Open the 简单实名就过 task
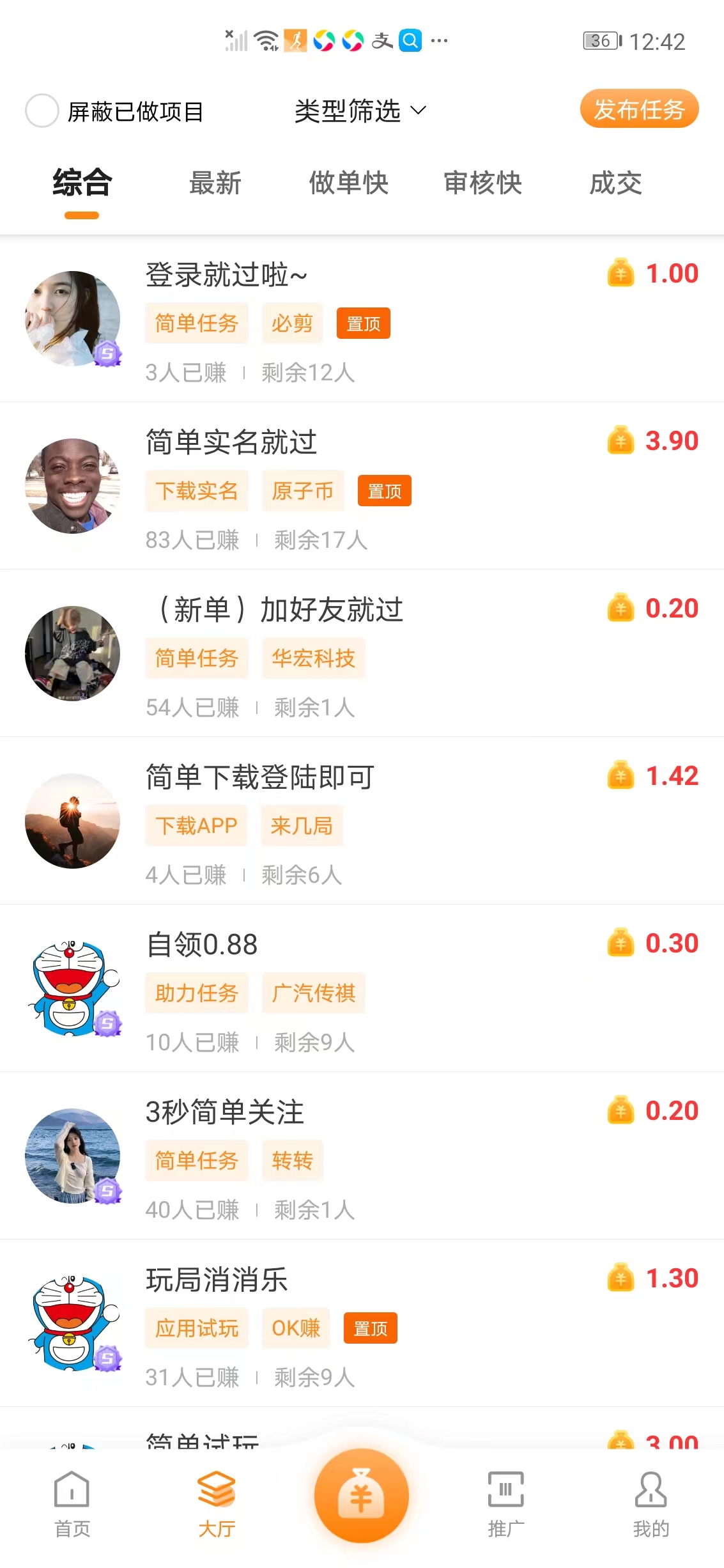Viewport: 724px width, 1568px height. click(361, 487)
